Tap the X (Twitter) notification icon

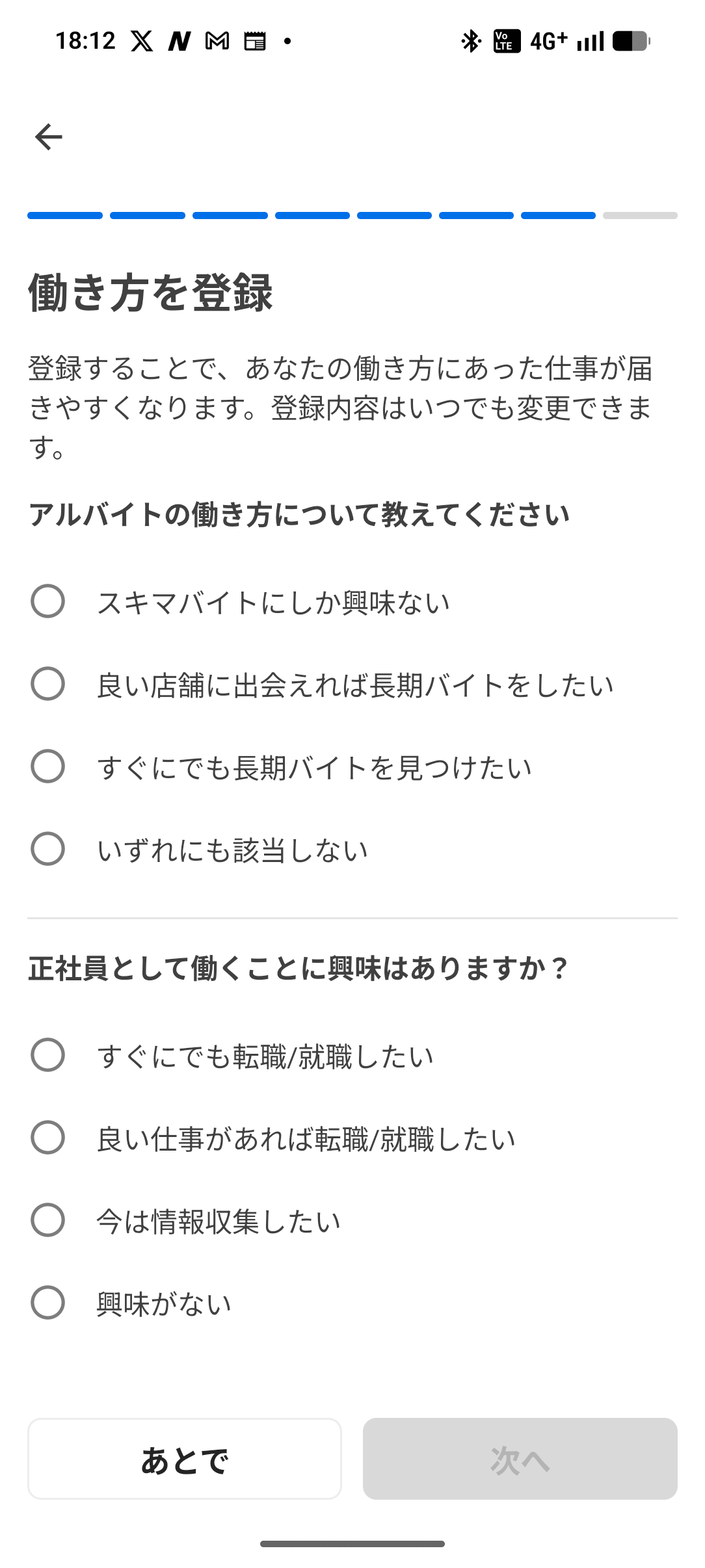[143, 41]
